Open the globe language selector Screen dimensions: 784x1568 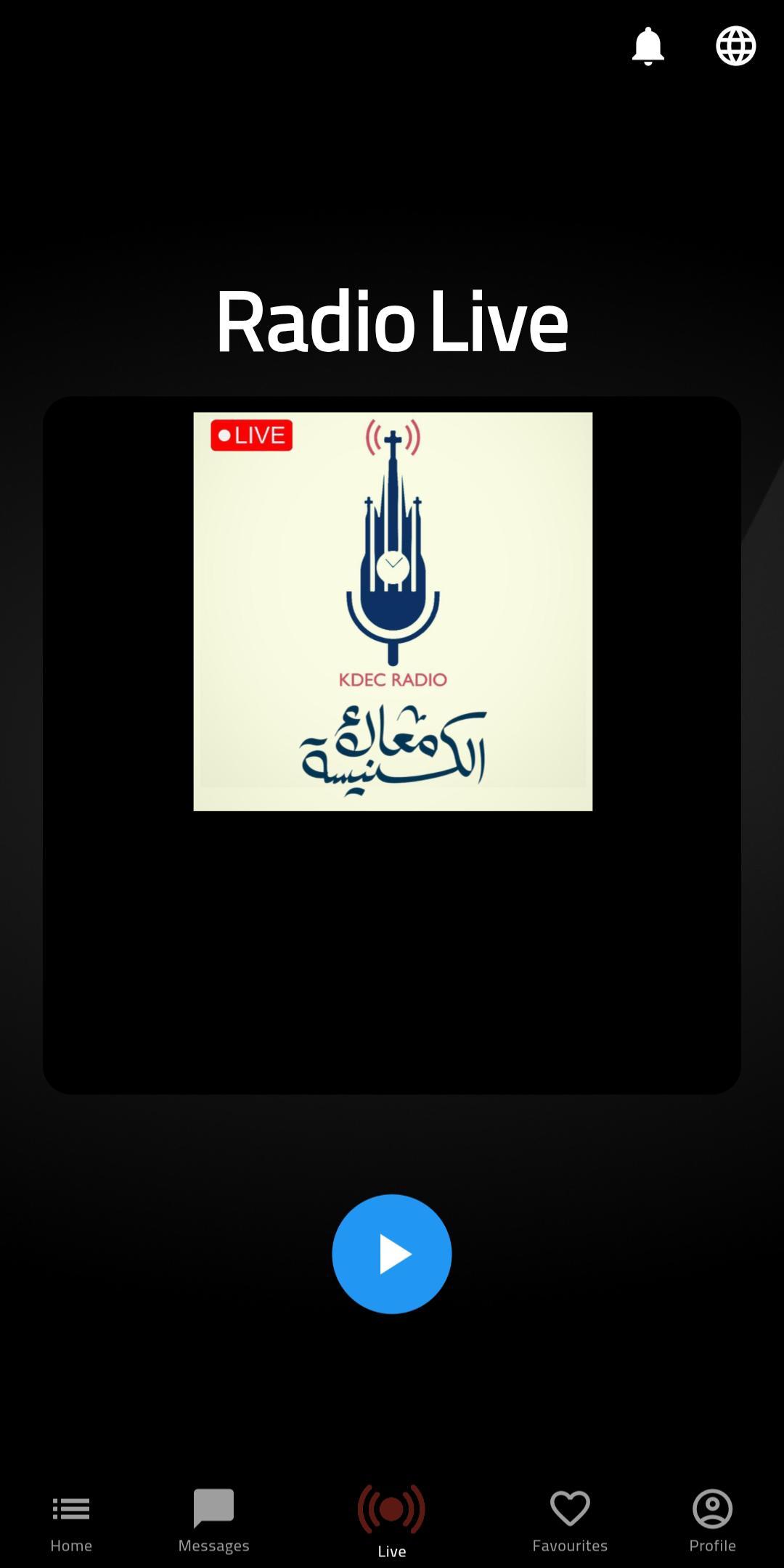[735, 46]
